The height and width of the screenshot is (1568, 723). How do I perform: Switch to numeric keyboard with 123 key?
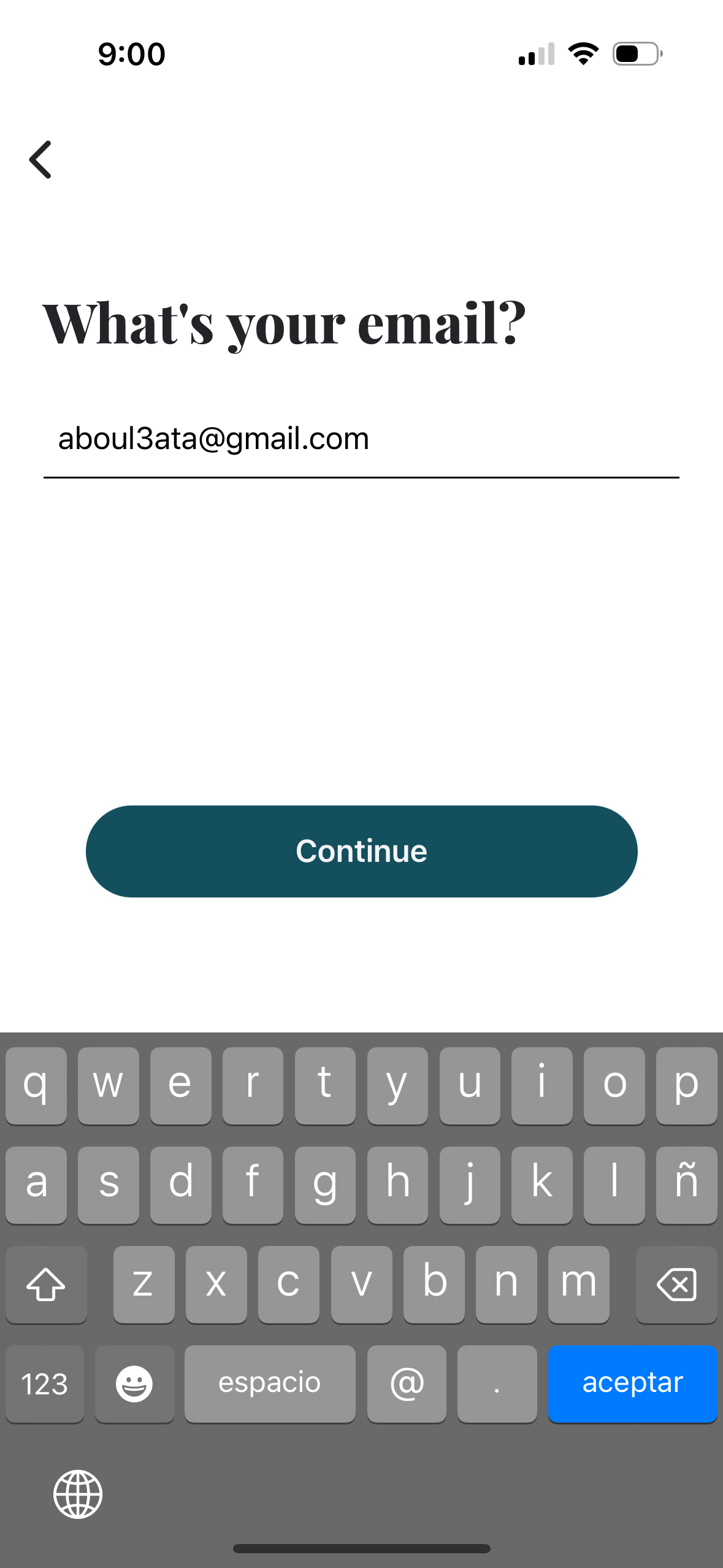44,1383
